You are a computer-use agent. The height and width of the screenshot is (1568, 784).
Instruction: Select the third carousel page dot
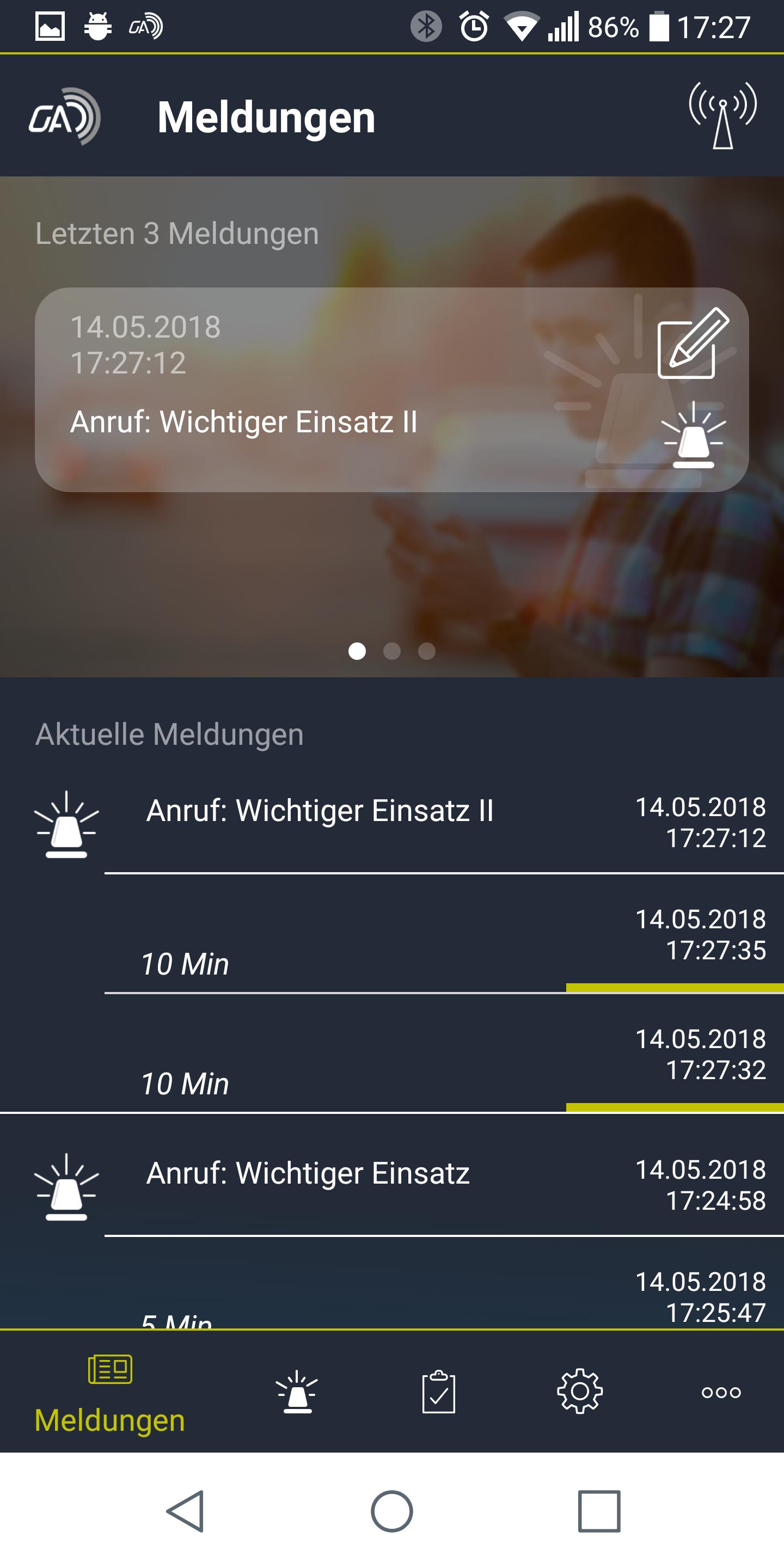[427, 651]
